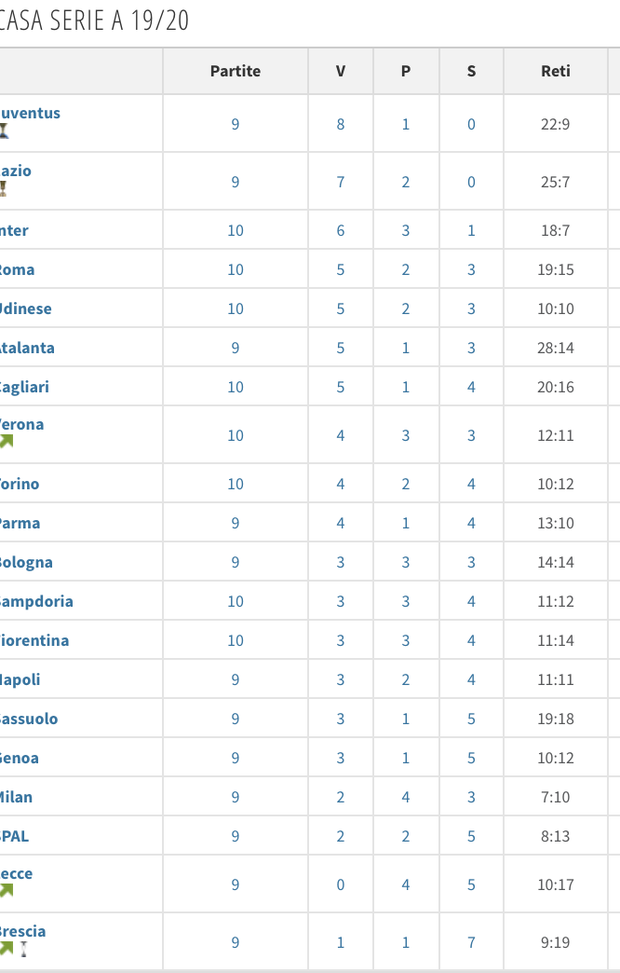Open the Juventus team page
The image size is (620, 973).
tap(30, 113)
